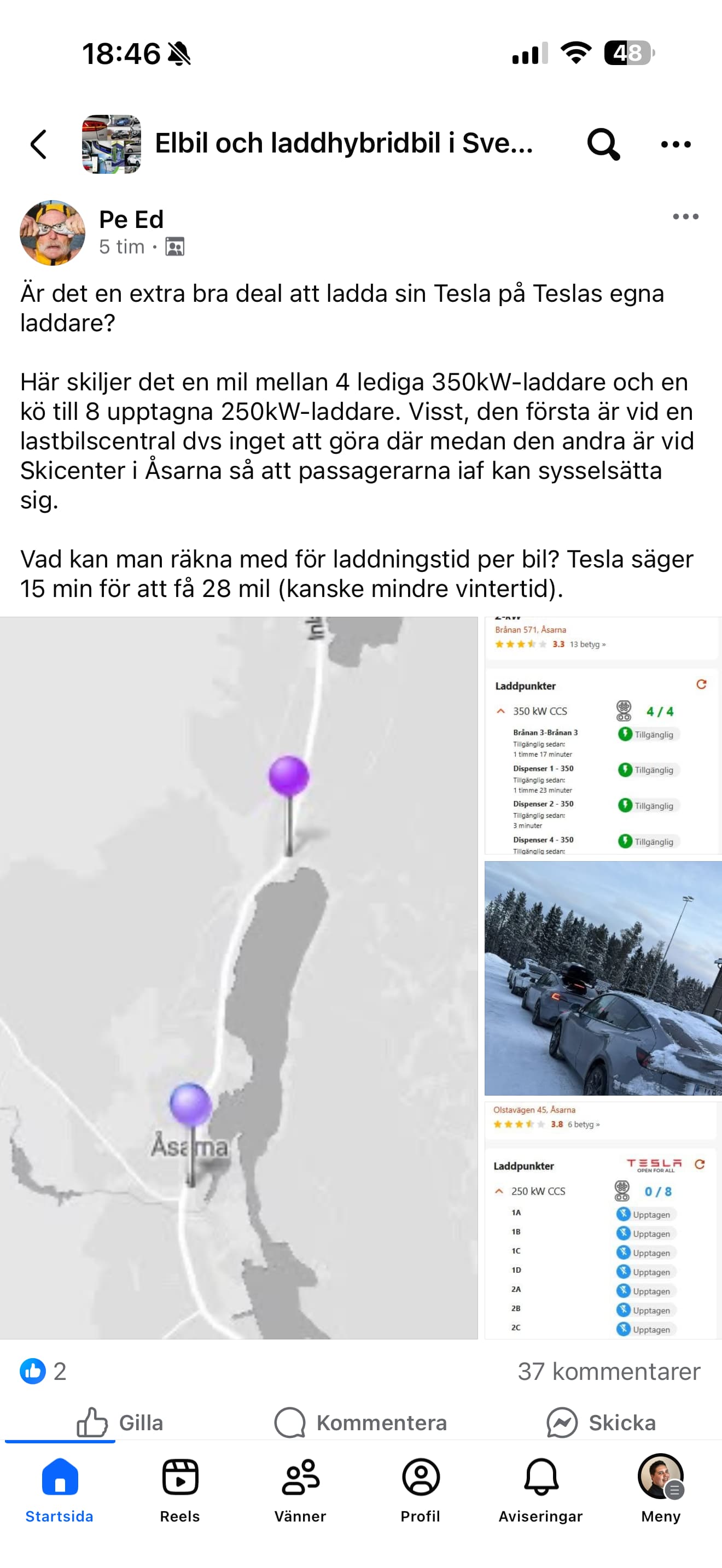This screenshot has width=722, height=1568.
Task: Open post options for Pe Ed's post
Action: pyautogui.click(x=685, y=217)
